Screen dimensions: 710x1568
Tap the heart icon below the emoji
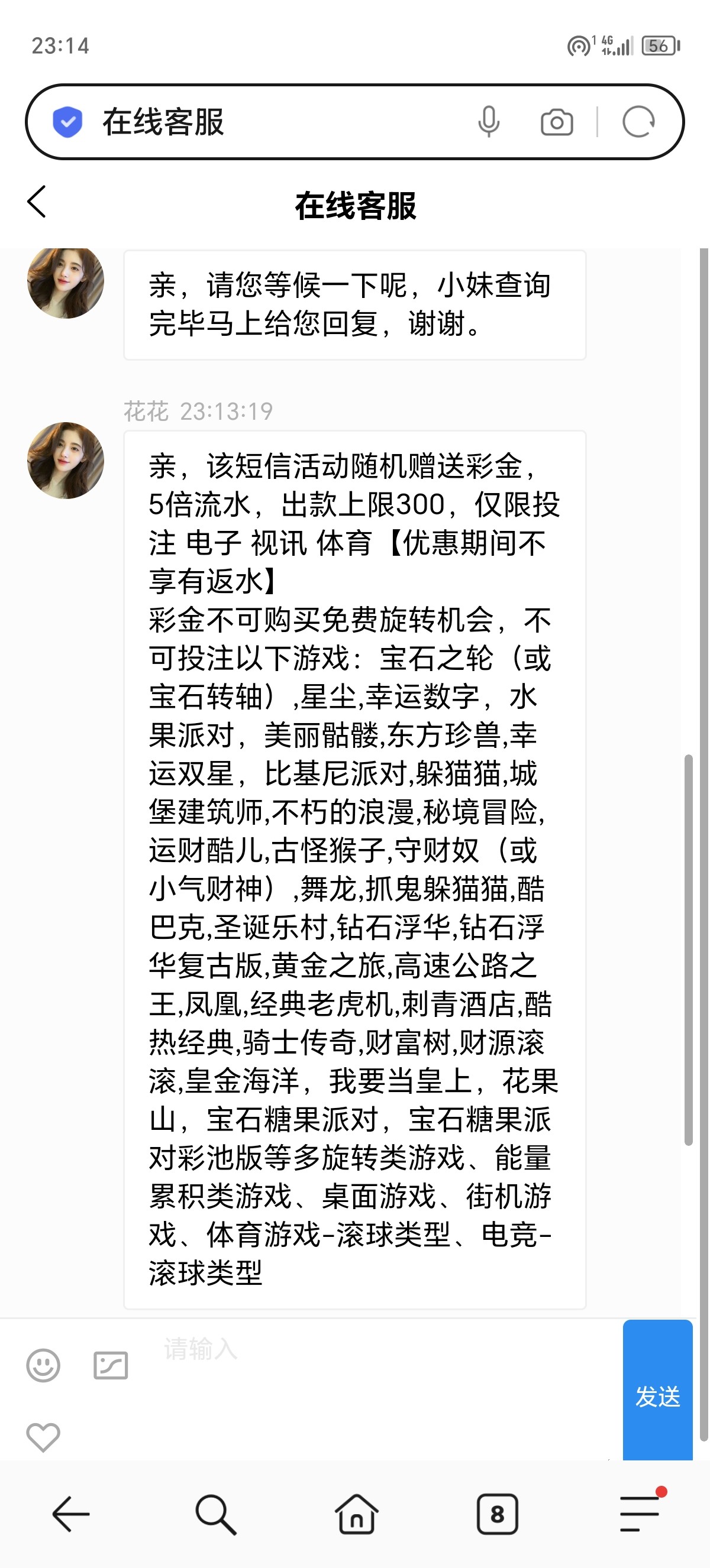pyautogui.click(x=43, y=1437)
